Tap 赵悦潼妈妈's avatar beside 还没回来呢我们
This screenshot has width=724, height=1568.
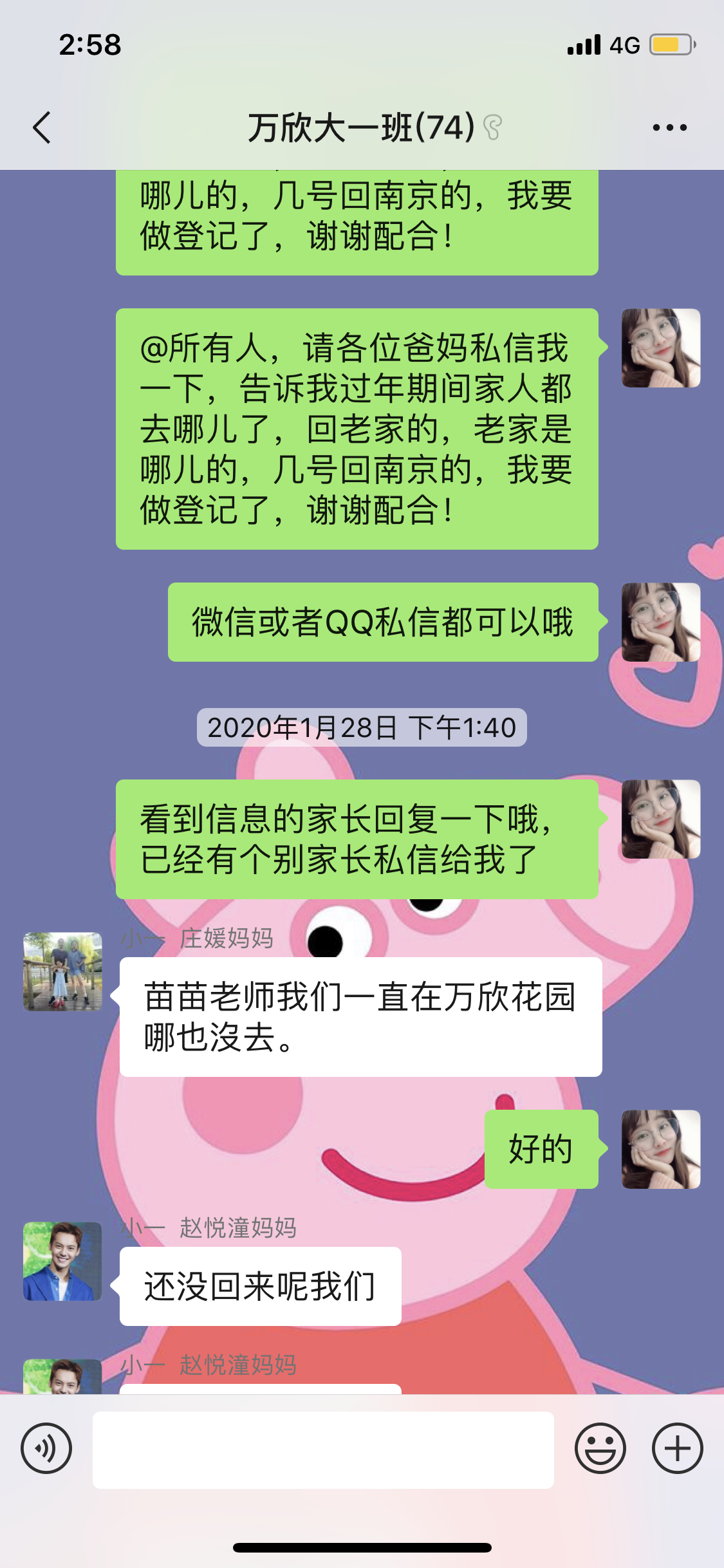[x=62, y=1261]
